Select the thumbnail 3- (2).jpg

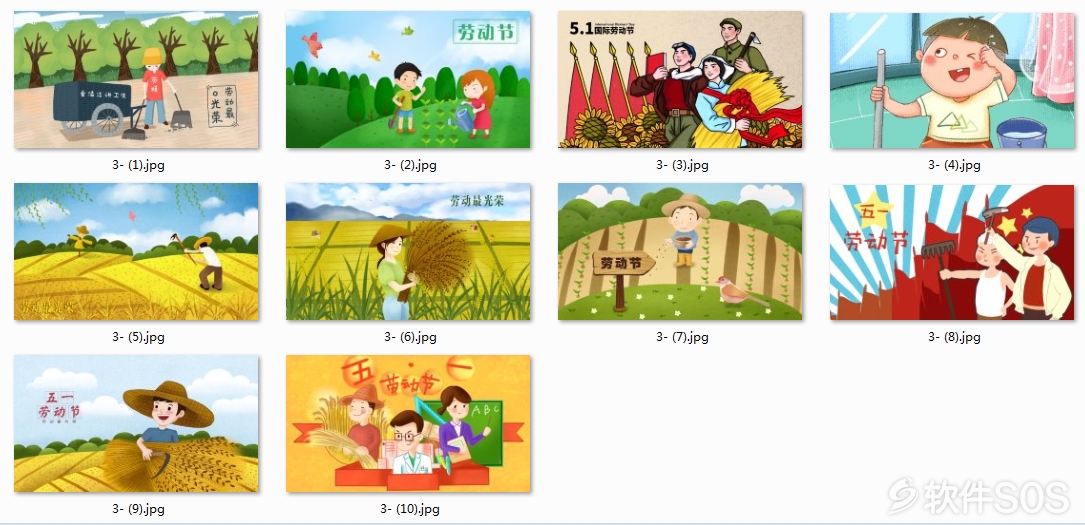click(x=408, y=80)
